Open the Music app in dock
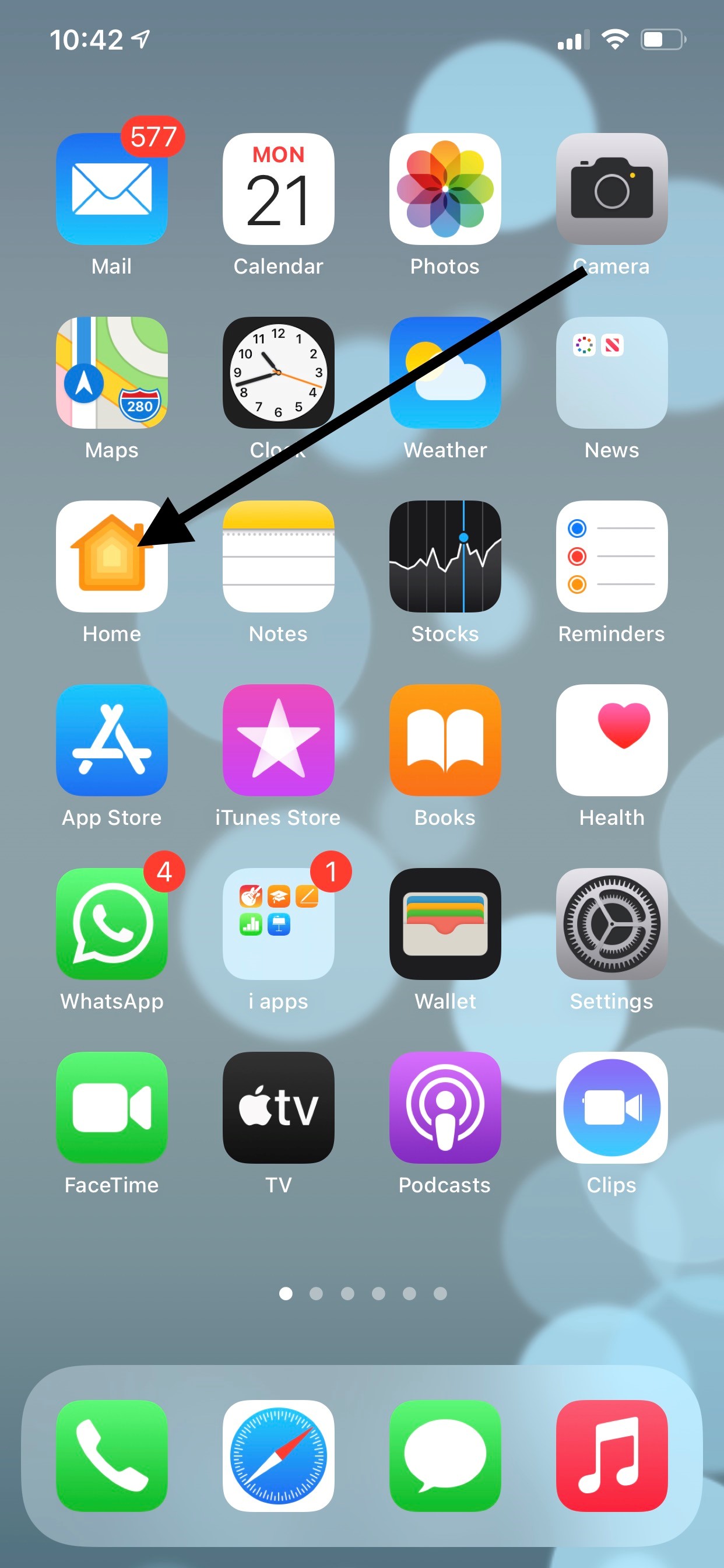 612,1455
